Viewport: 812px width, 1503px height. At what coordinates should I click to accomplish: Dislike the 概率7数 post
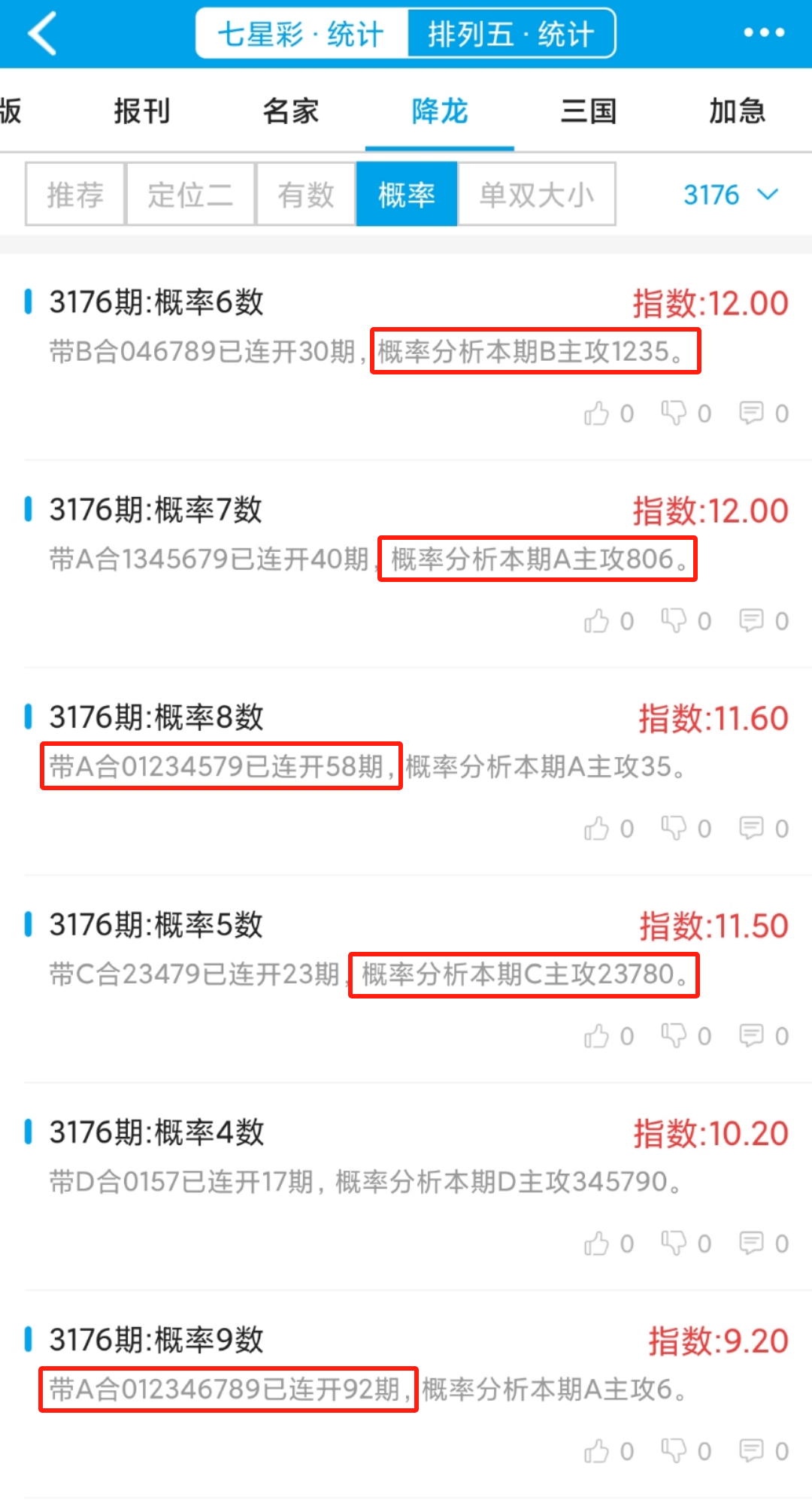674,621
